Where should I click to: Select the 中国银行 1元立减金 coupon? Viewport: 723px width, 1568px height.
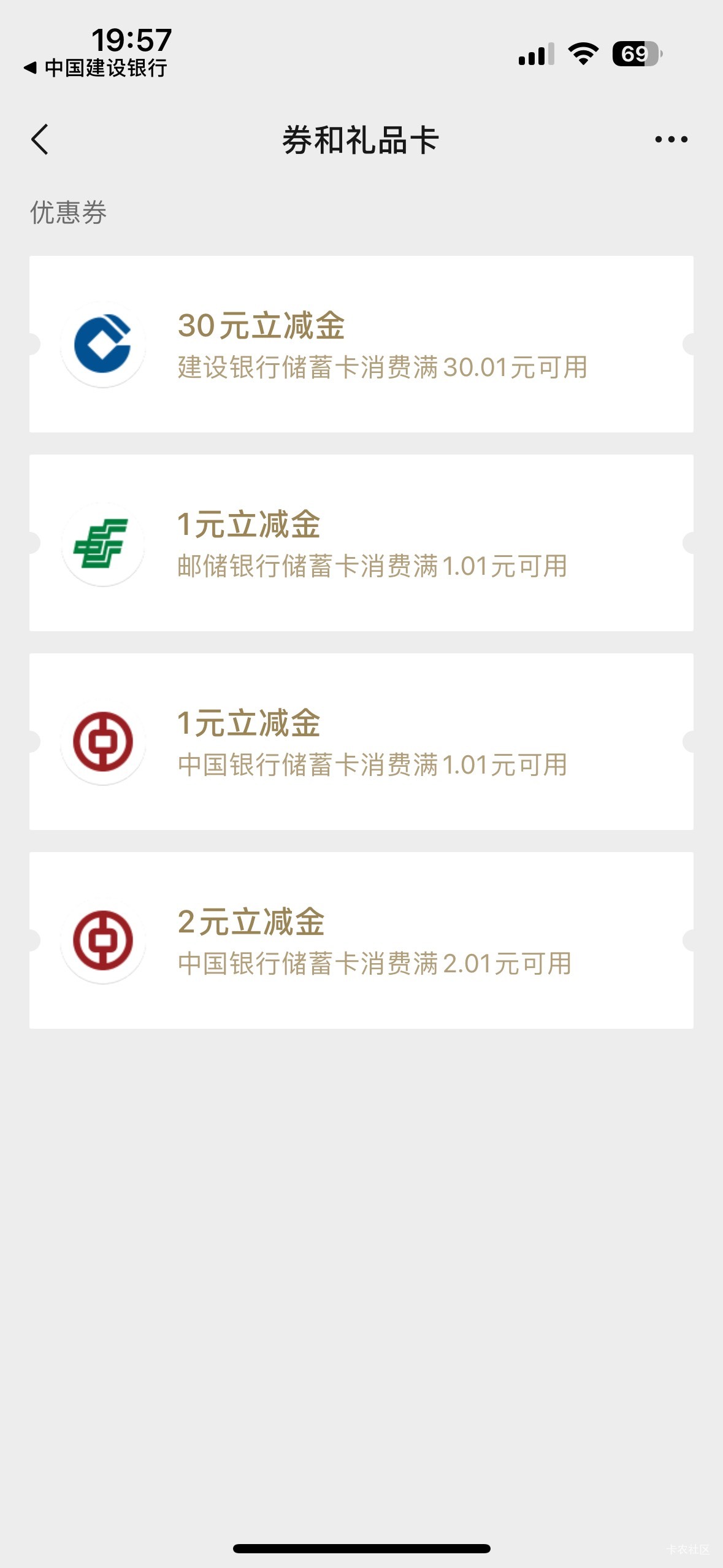click(x=361, y=742)
